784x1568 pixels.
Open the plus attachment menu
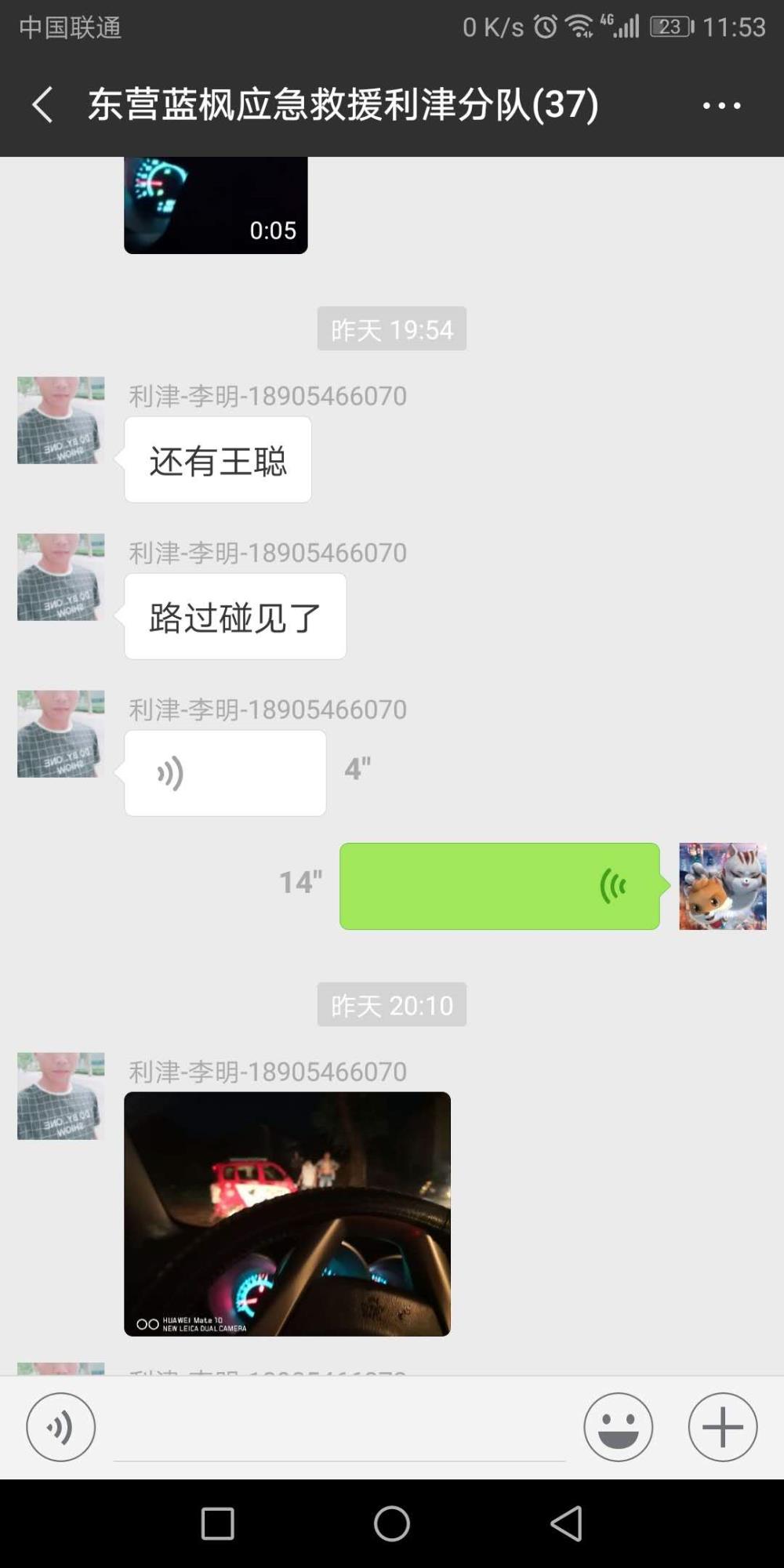(723, 1427)
